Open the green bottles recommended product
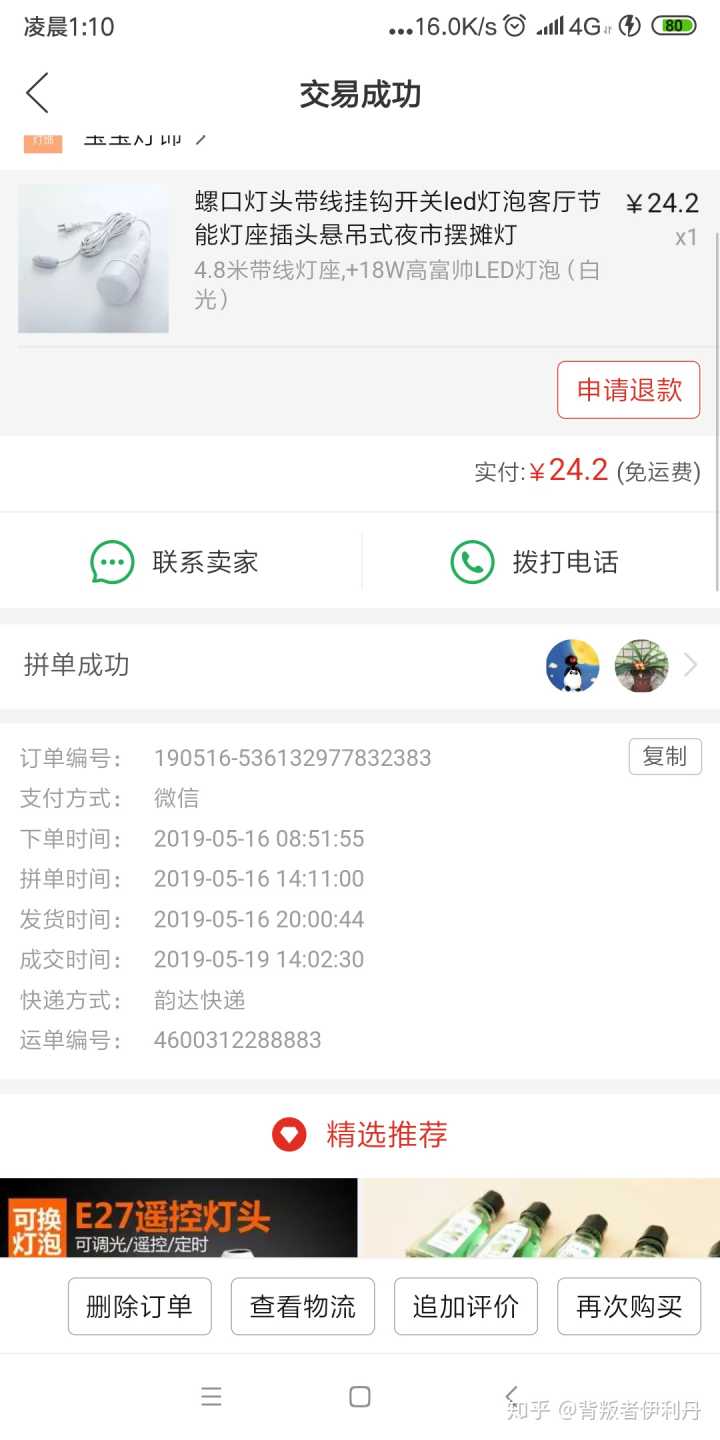This screenshot has height=1440, width=720. [541, 1218]
